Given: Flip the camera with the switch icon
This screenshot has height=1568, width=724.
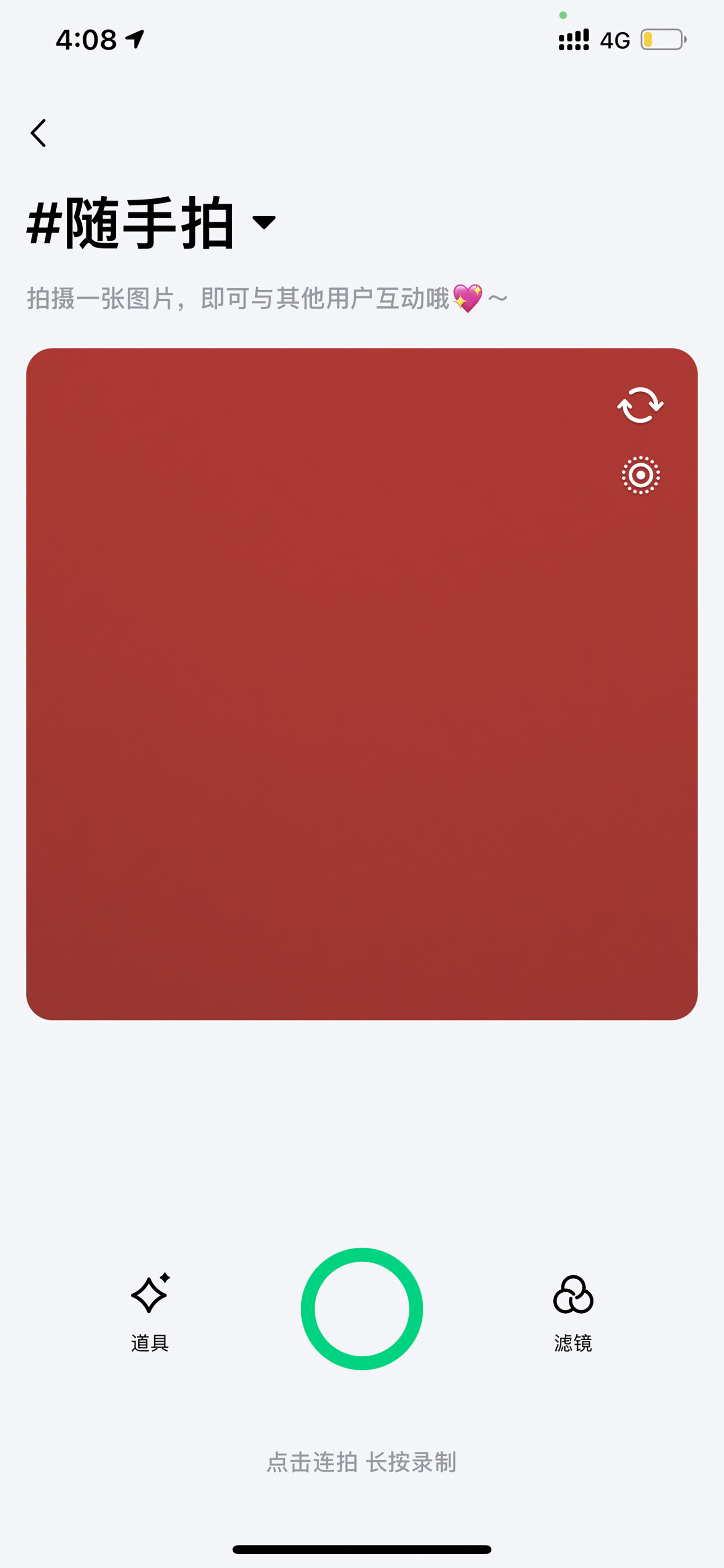Looking at the screenshot, I should click(x=640, y=405).
